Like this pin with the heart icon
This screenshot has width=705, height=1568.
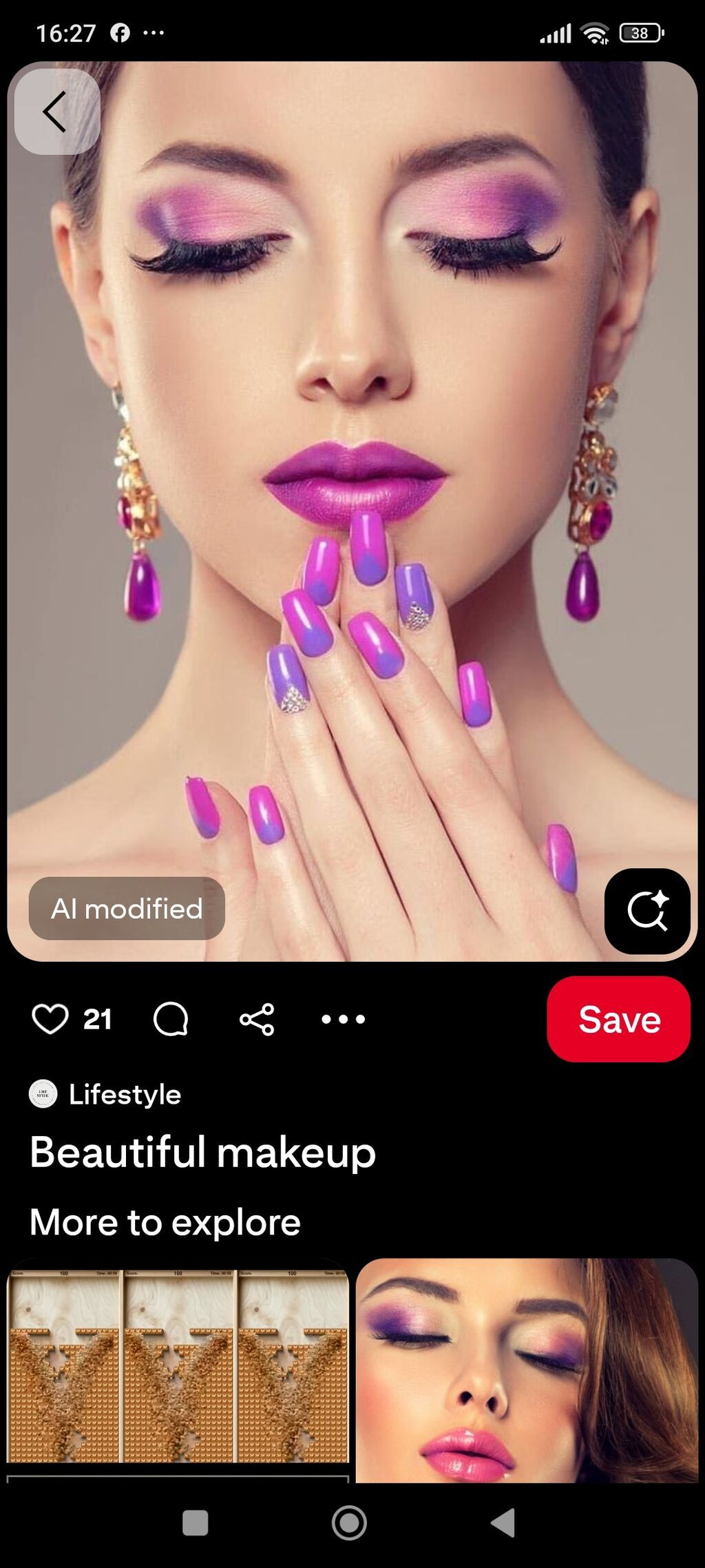pos(50,1019)
